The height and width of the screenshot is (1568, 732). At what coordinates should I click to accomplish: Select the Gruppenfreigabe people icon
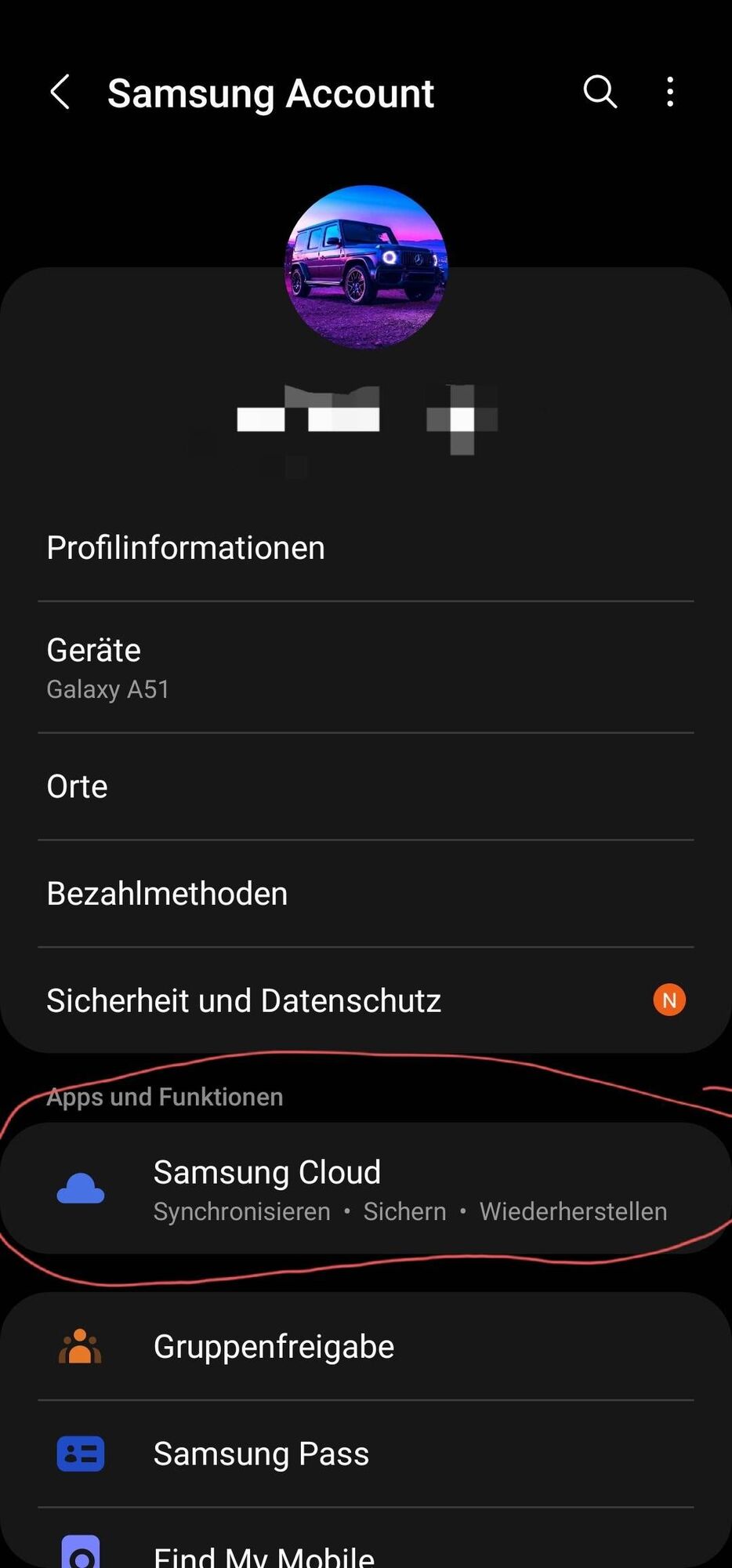[x=81, y=1346]
